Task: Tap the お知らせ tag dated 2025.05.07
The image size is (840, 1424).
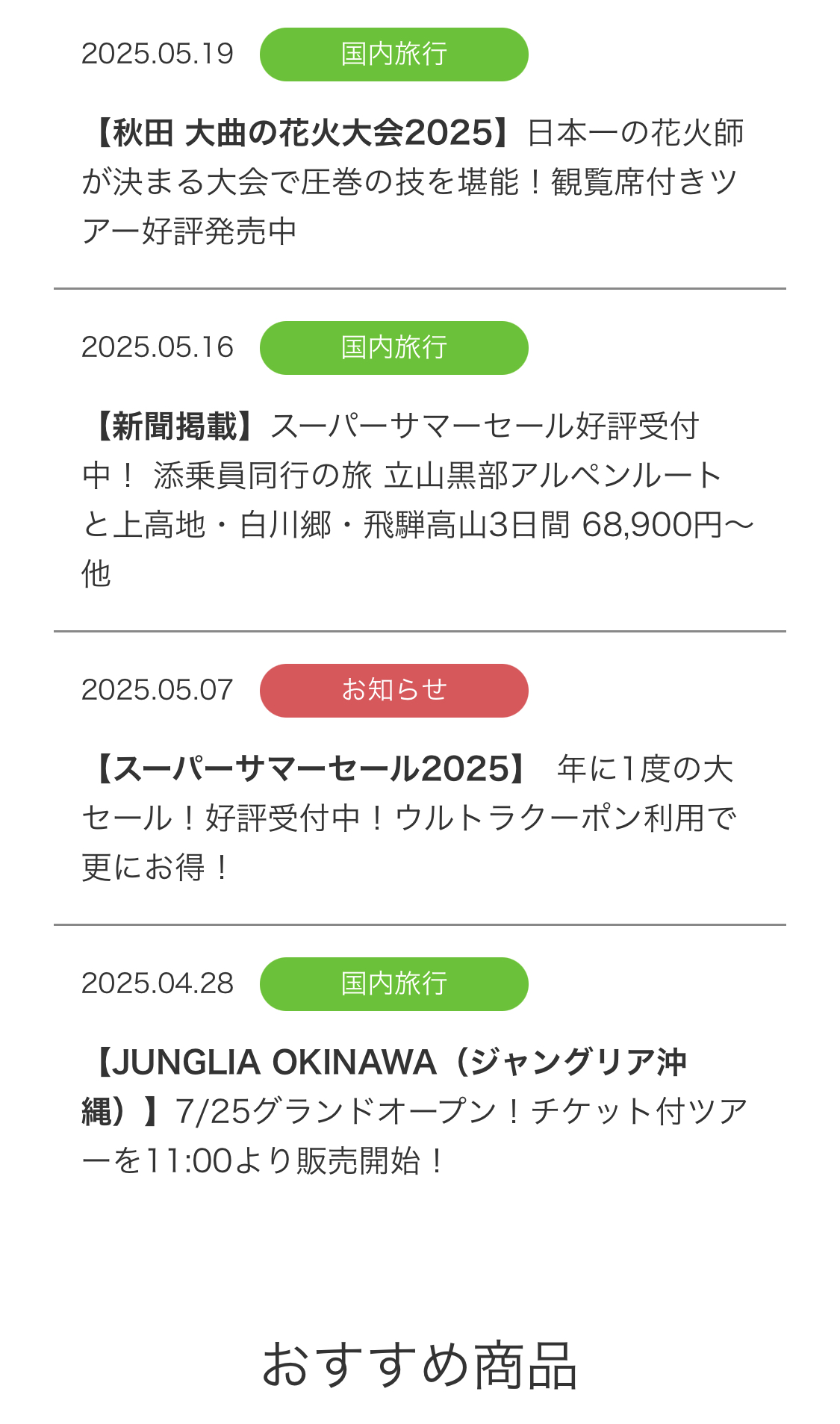Action: pos(393,691)
